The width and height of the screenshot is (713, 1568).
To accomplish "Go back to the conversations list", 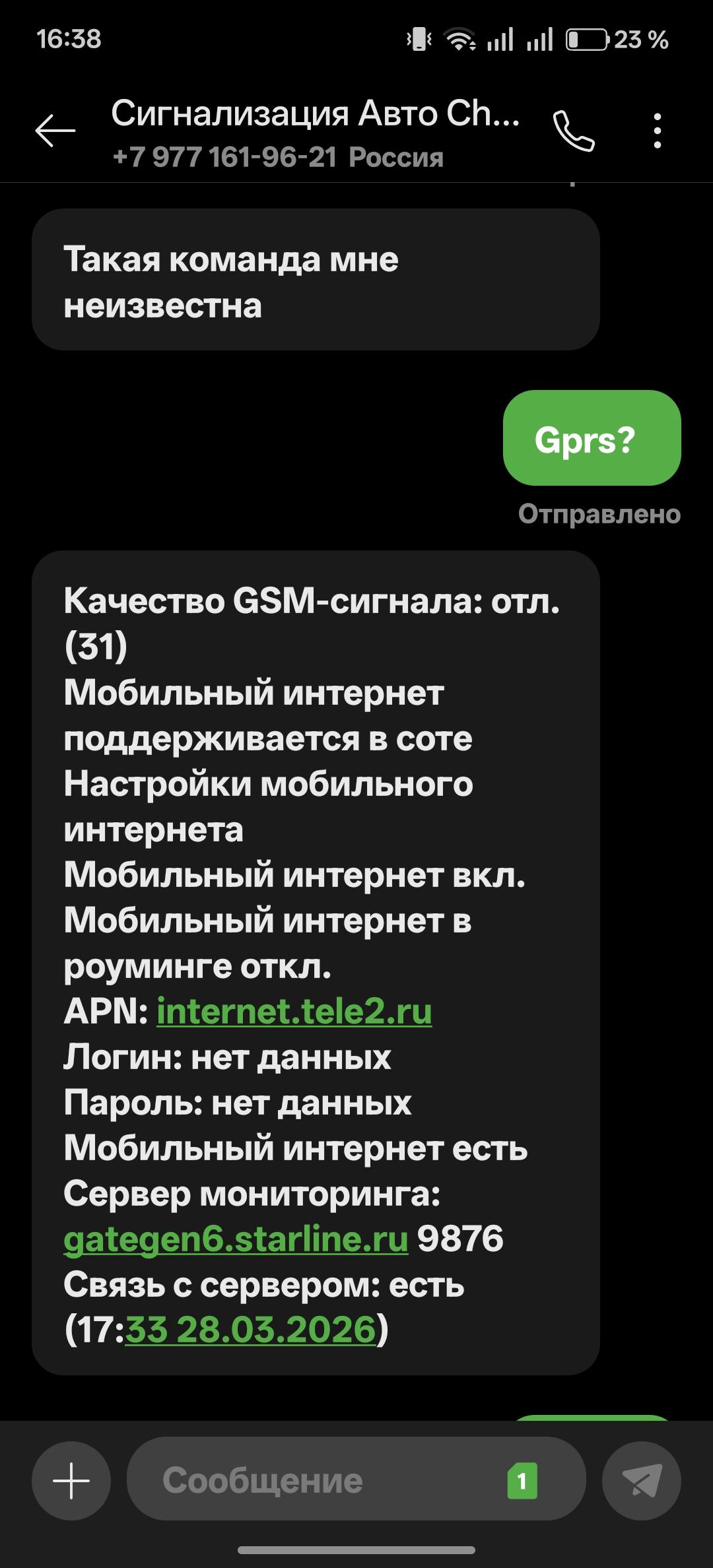I will click(55, 130).
